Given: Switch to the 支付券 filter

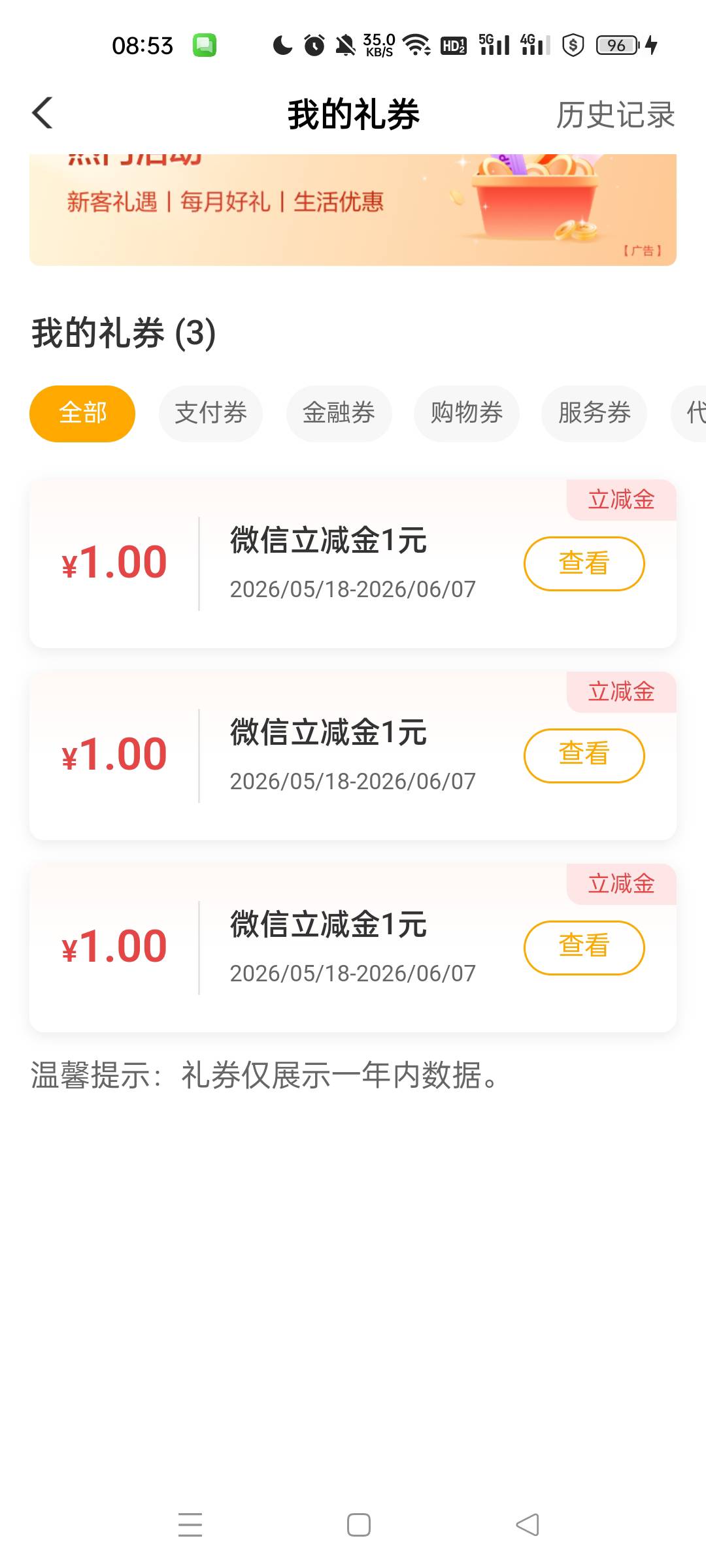Looking at the screenshot, I should click(x=210, y=414).
